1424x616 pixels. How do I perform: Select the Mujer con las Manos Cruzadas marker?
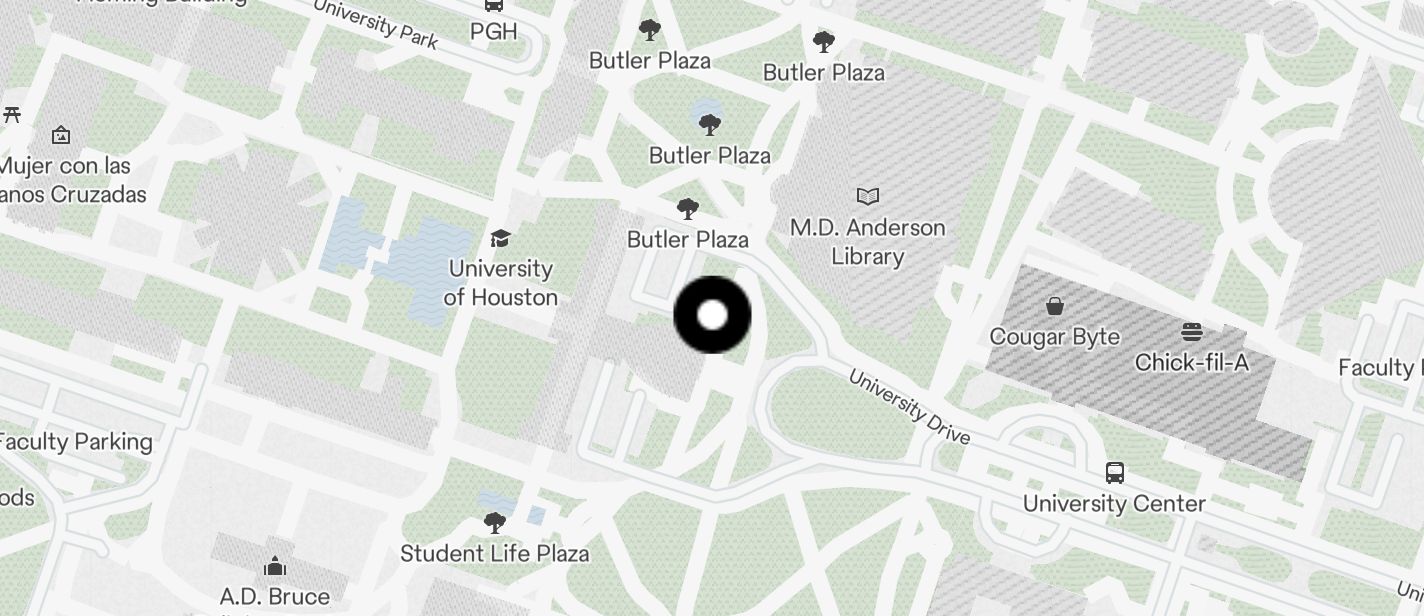pos(61,135)
